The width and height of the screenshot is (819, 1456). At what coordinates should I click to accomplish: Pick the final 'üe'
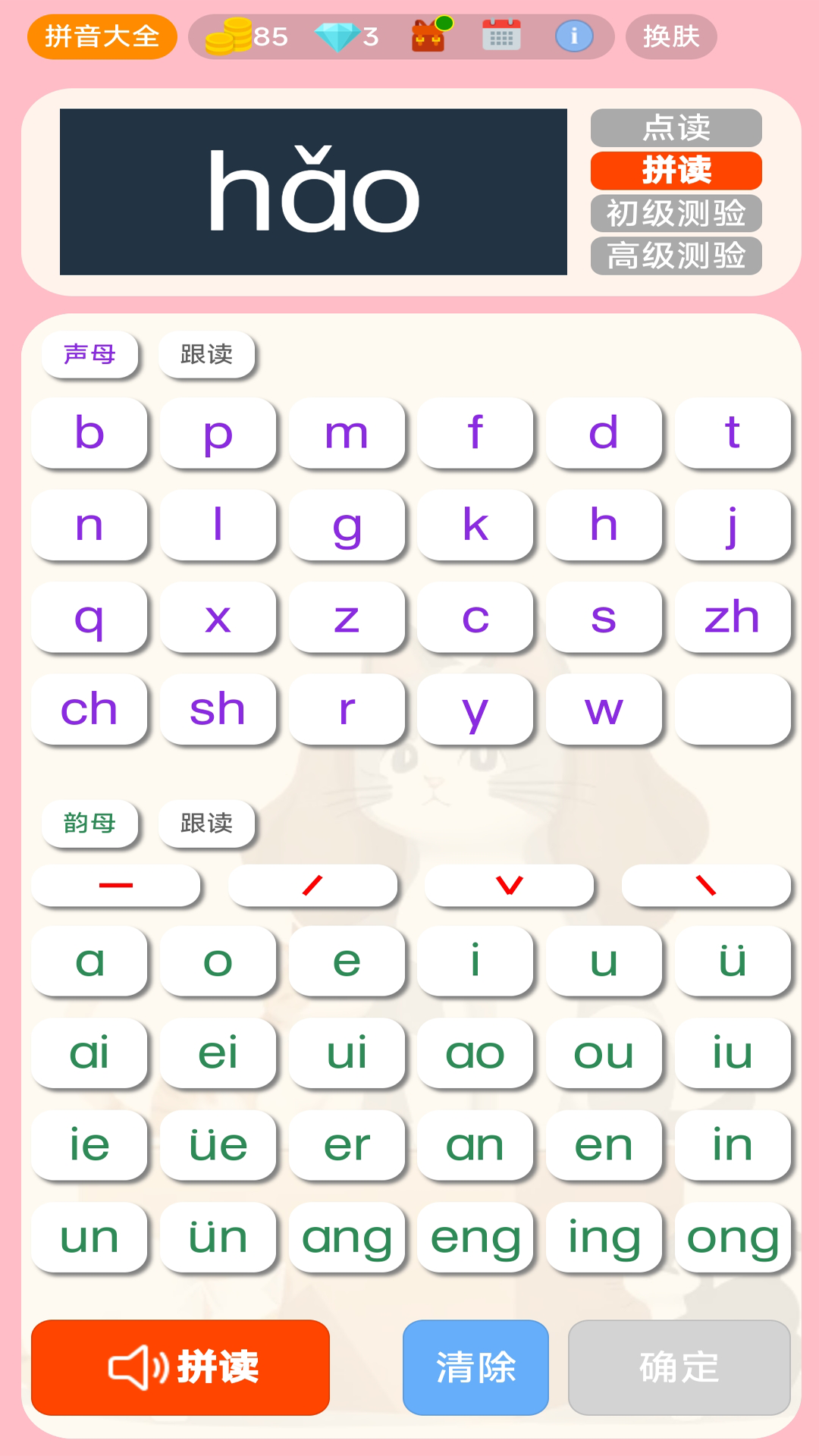tap(218, 1145)
